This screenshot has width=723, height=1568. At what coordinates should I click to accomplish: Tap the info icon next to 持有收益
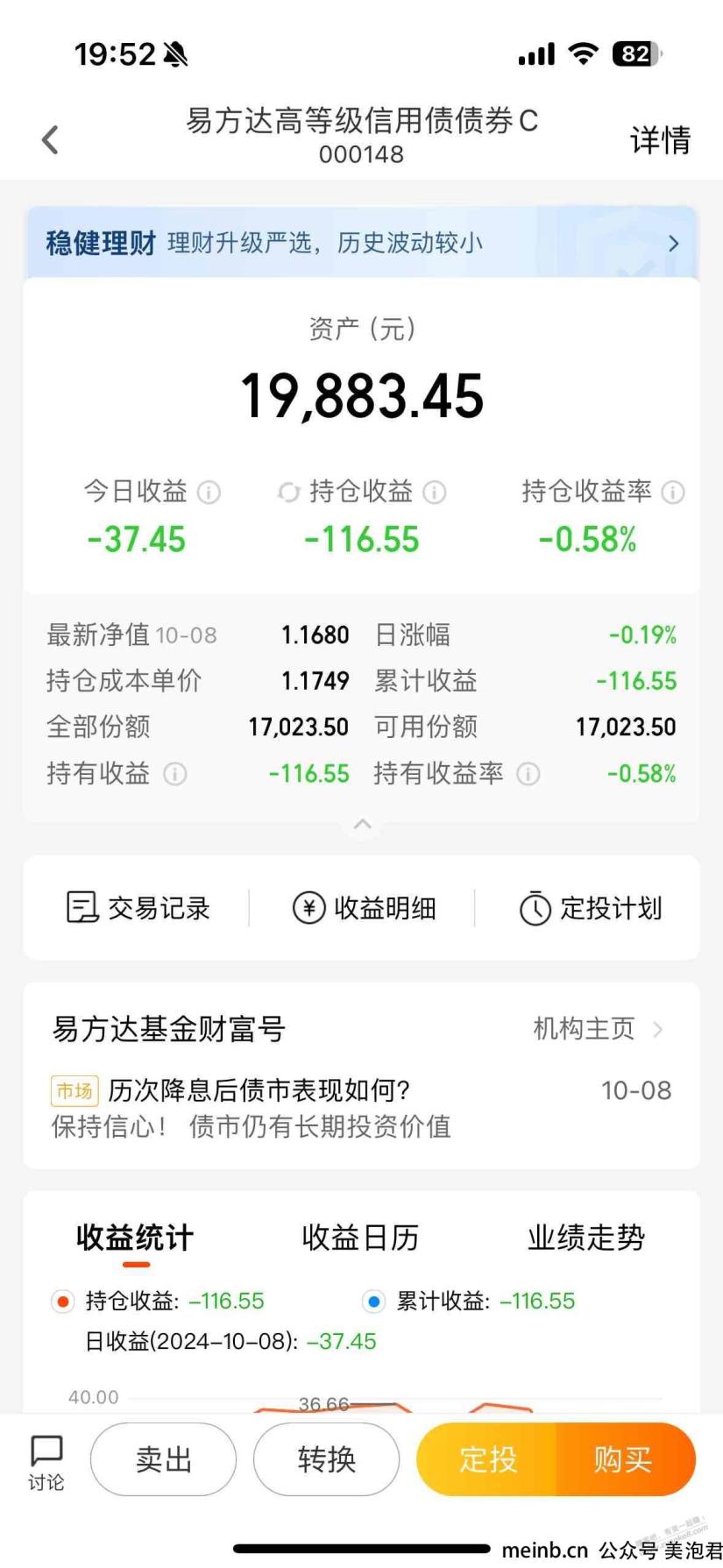click(175, 774)
